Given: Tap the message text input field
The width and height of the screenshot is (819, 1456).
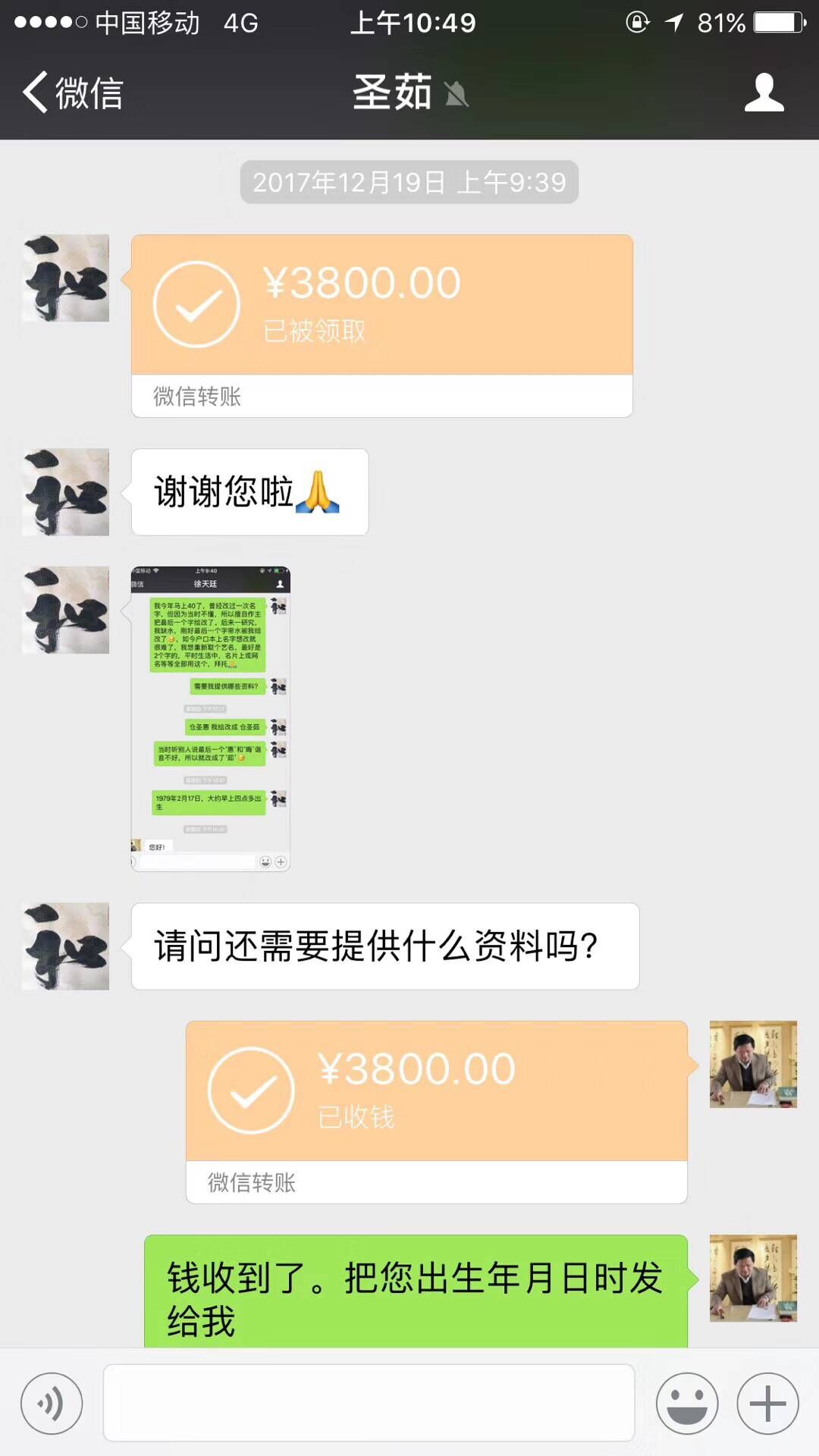Looking at the screenshot, I should click(x=369, y=1403).
